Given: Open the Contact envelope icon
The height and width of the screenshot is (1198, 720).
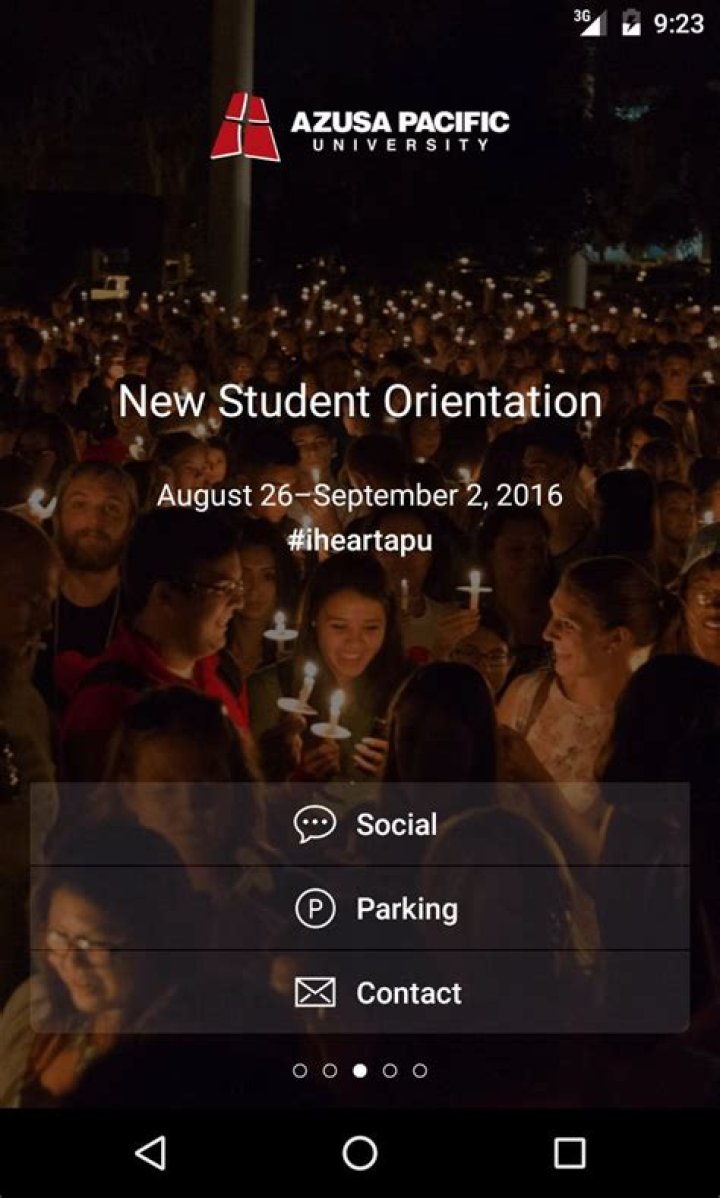Looking at the screenshot, I should click(315, 992).
